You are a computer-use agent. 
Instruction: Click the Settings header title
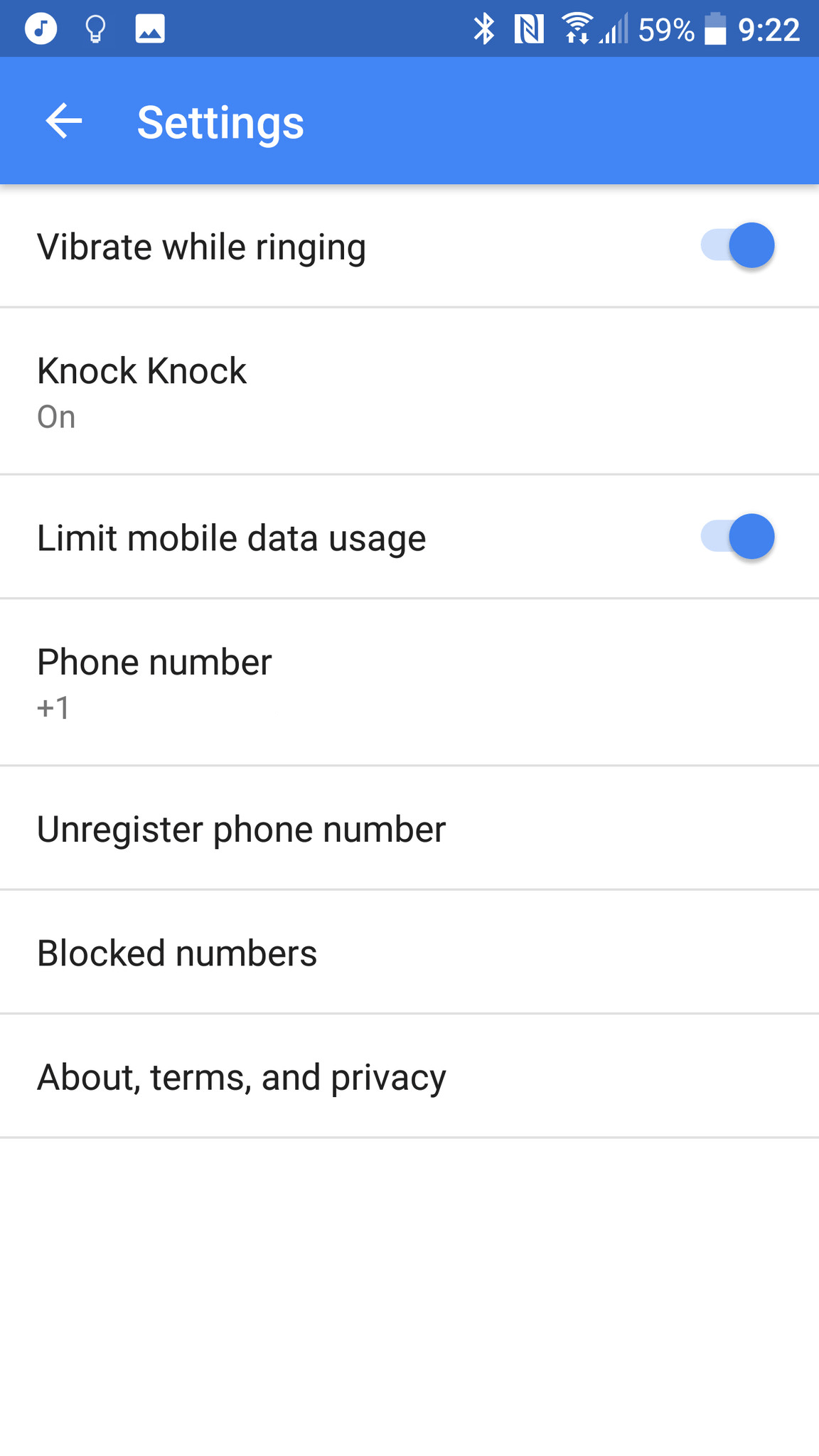[221, 121]
